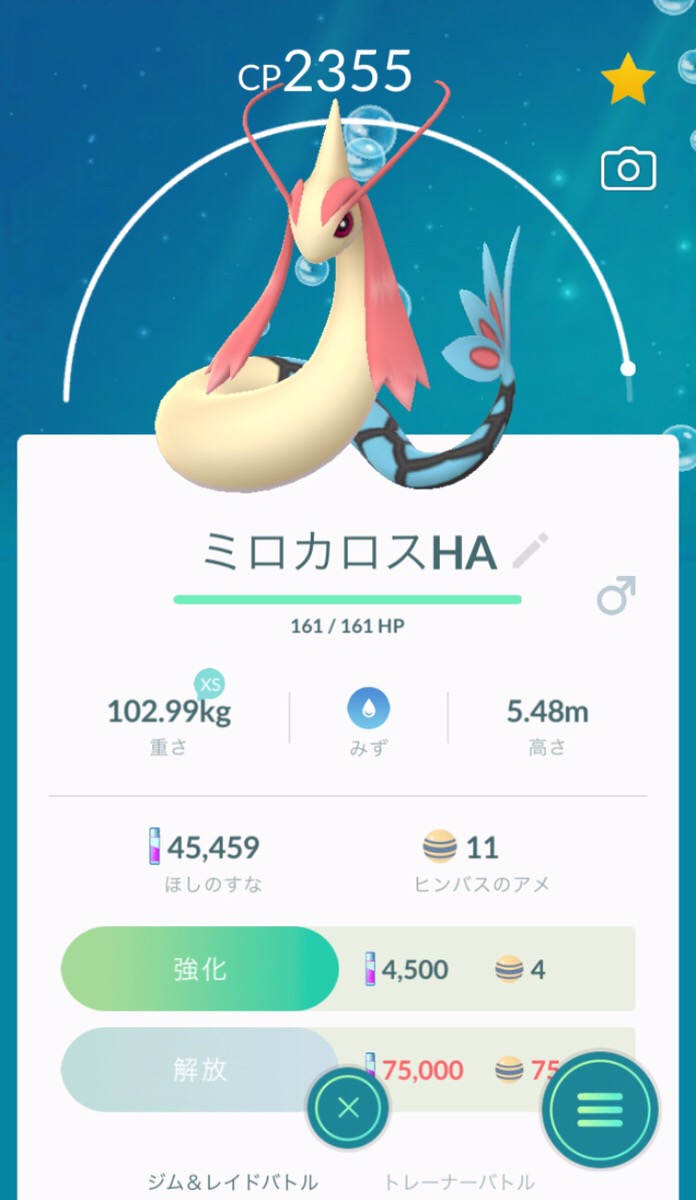Edit the nickname ミロカロスHA with the pencil icon
The height and width of the screenshot is (1200, 696).
coord(530,551)
